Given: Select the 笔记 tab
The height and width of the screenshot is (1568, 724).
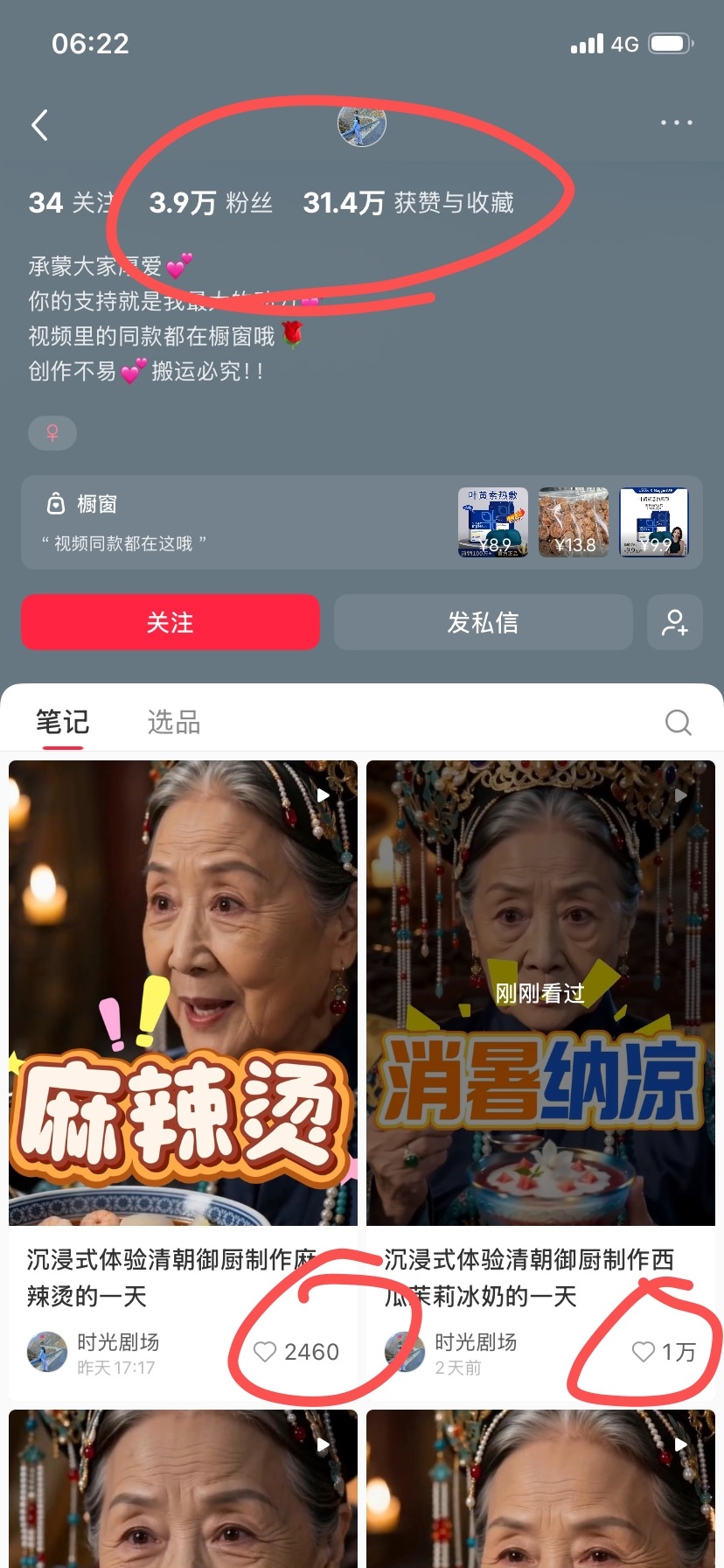Looking at the screenshot, I should [x=62, y=722].
